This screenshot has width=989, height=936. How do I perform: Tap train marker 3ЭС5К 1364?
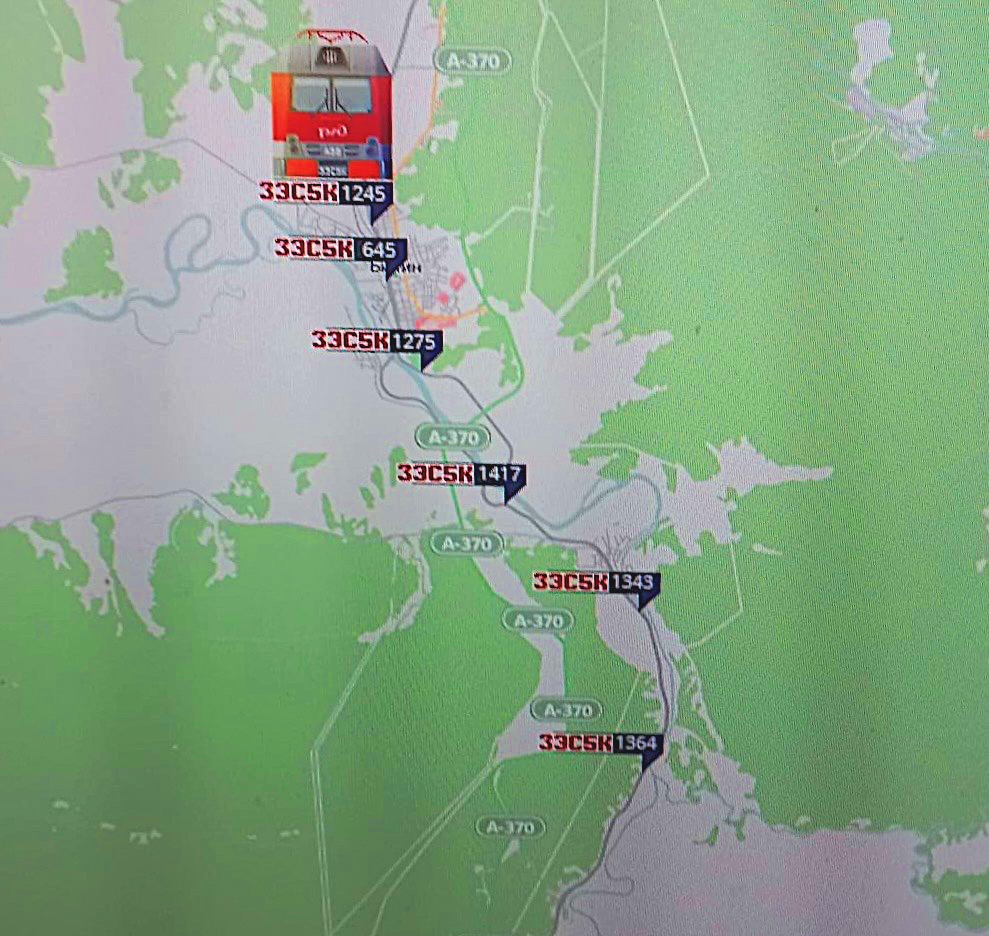[x=601, y=743]
